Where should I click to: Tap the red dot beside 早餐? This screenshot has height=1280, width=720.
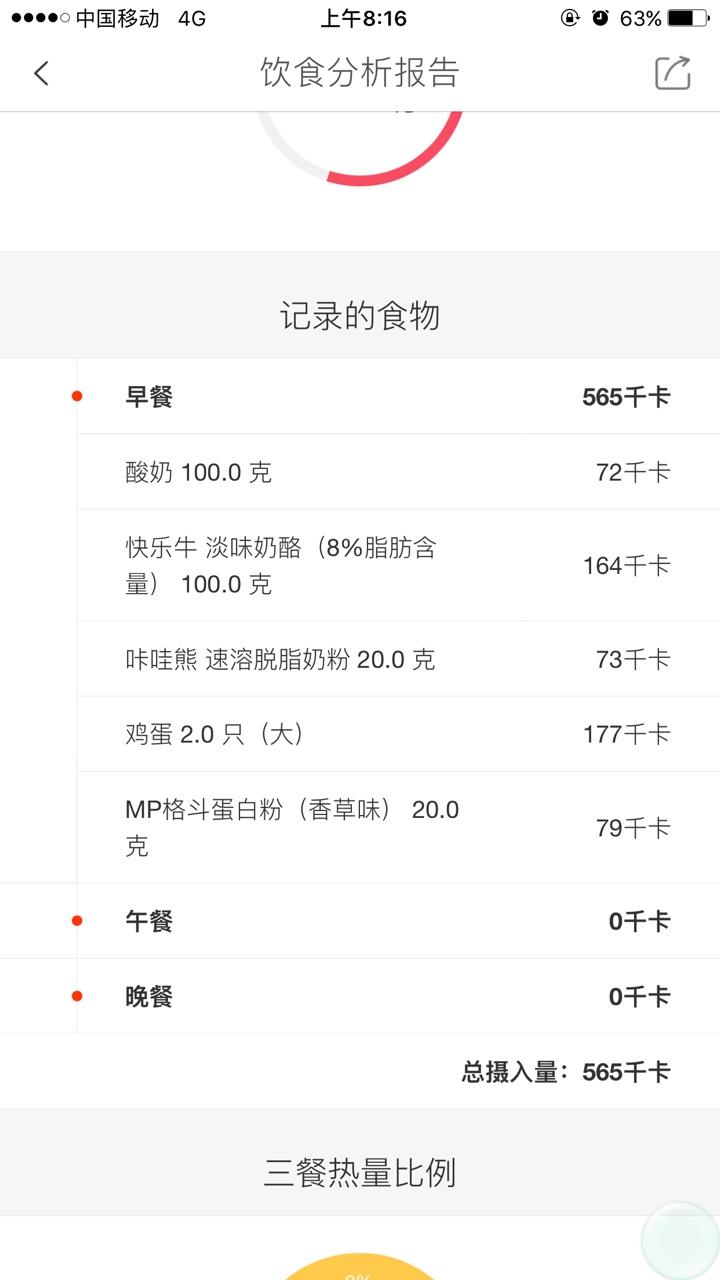point(77,396)
